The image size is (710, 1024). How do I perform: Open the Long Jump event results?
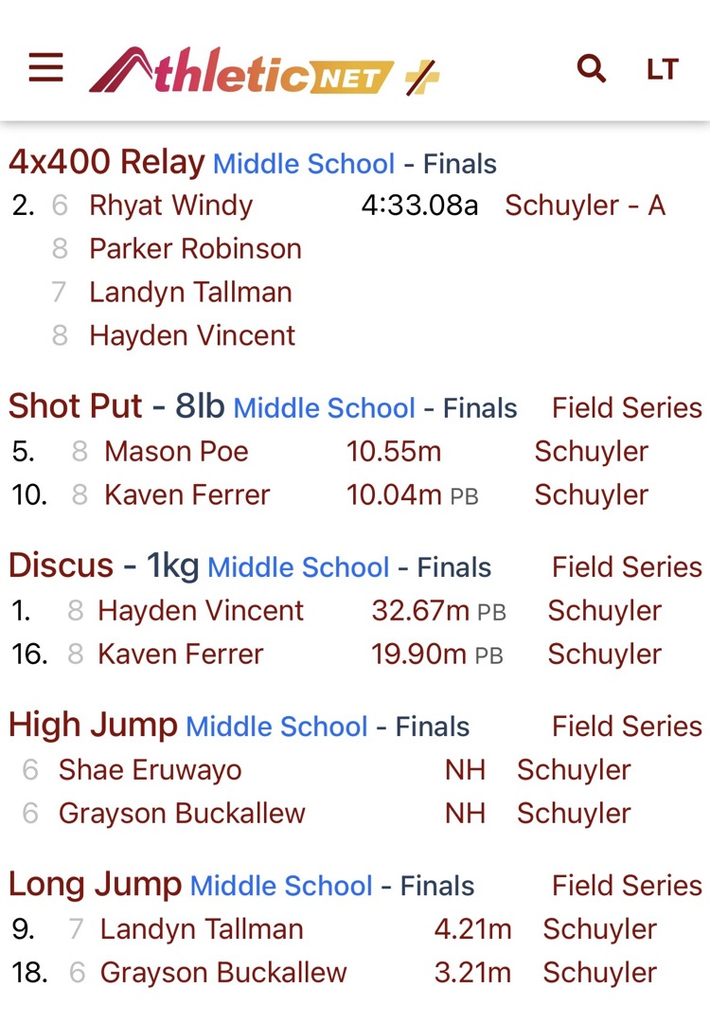point(95,884)
